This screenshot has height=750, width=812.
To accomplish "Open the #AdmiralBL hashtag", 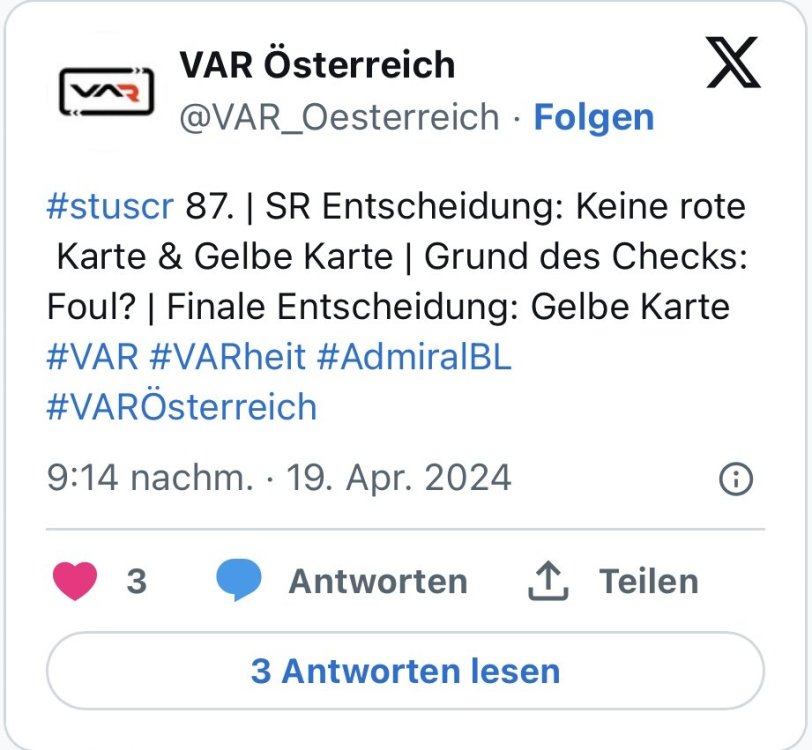I will pos(413,357).
